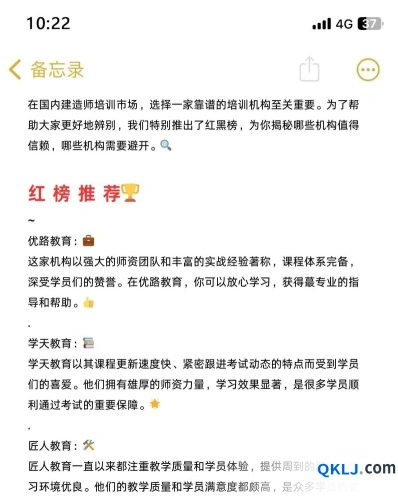The image size is (398, 500).
Task: Open the more options menu
Action: tap(368, 70)
